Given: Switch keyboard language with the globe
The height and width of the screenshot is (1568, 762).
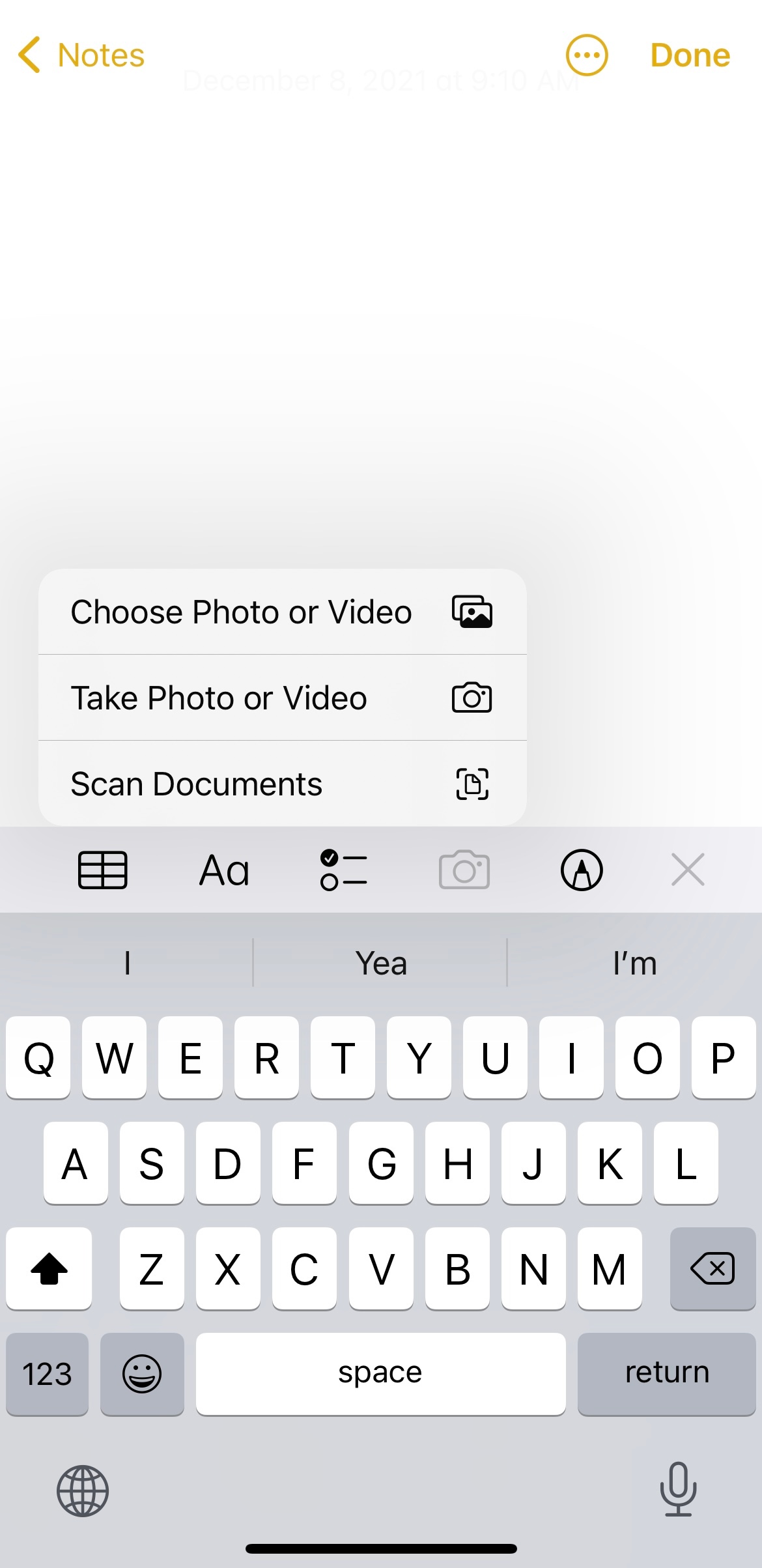Looking at the screenshot, I should tap(83, 1491).
